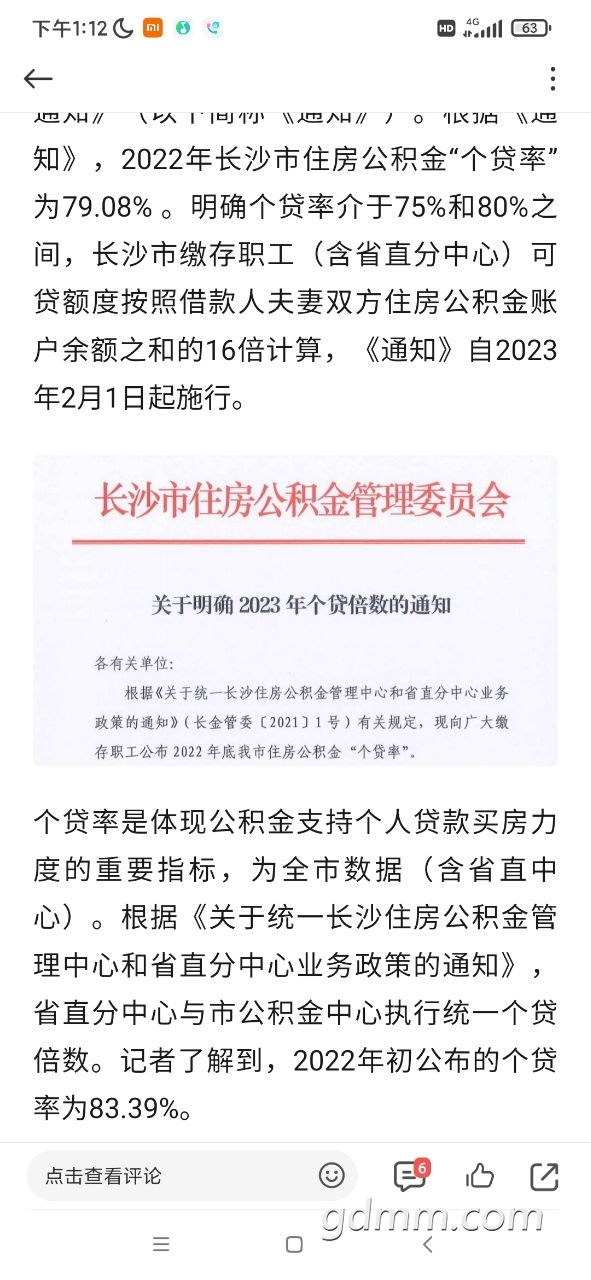The height and width of the screenshot is (1280, 591).
Task: Like this article with thumbs-up
Action: (x=479, y=1176)
